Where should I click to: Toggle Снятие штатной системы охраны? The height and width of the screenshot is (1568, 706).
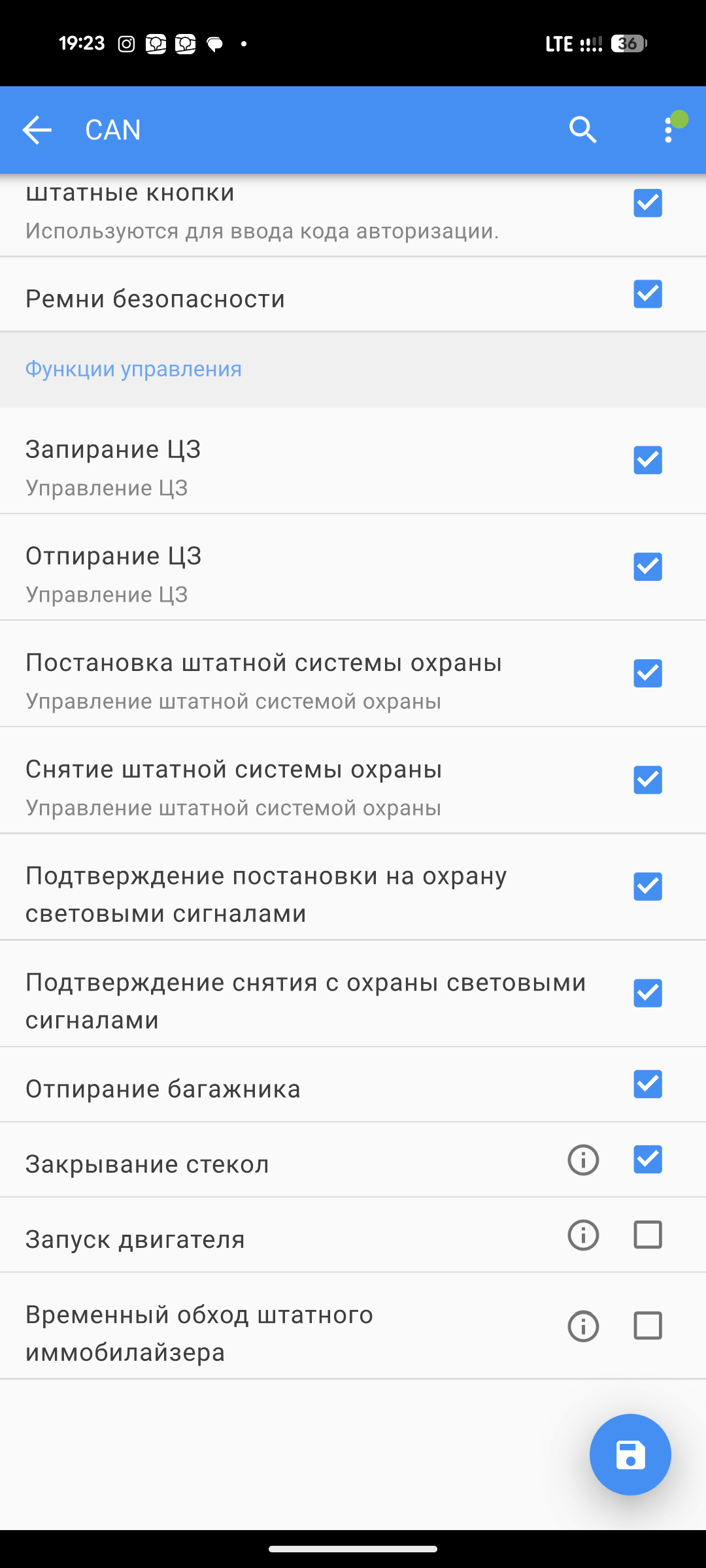coord(648,779)
